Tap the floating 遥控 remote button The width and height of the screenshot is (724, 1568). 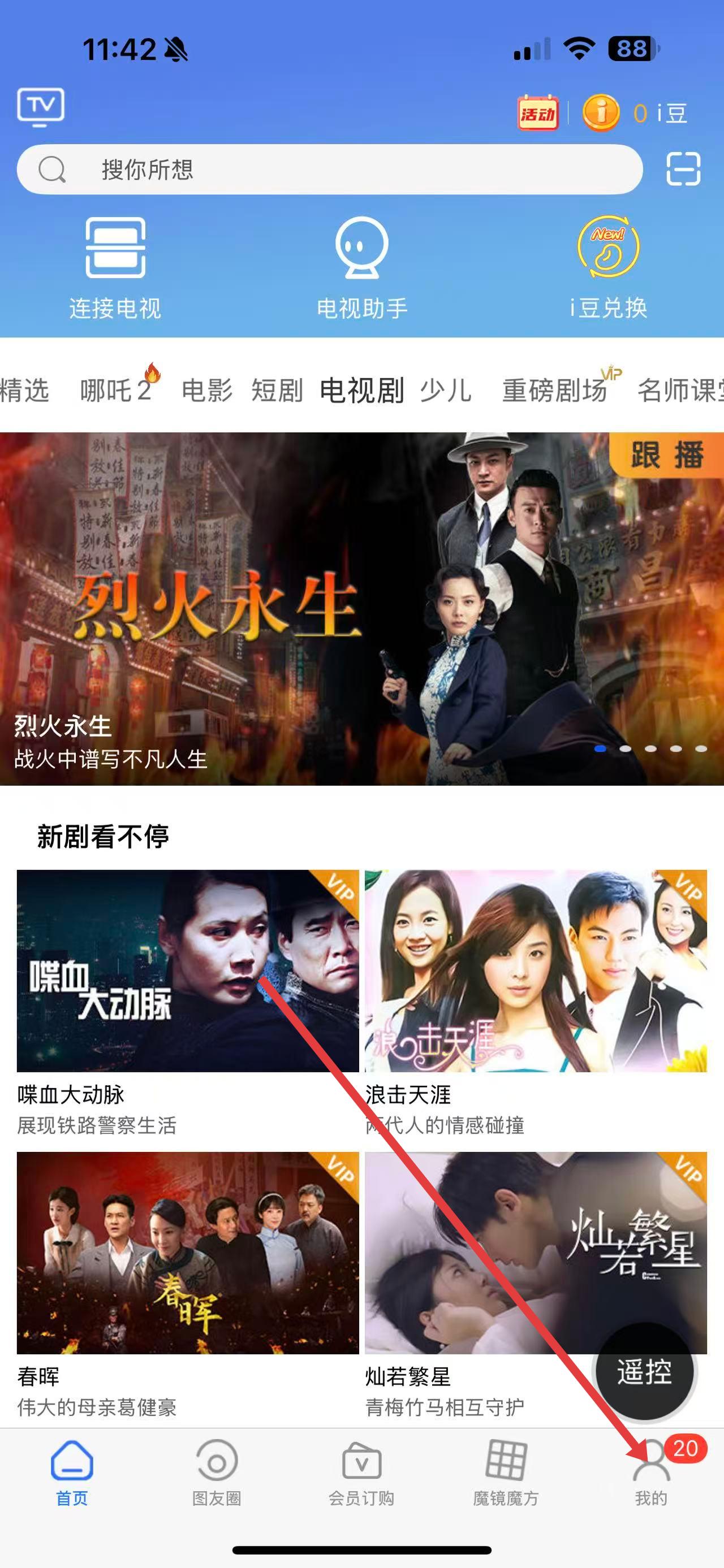click(x=645, y=1372)
